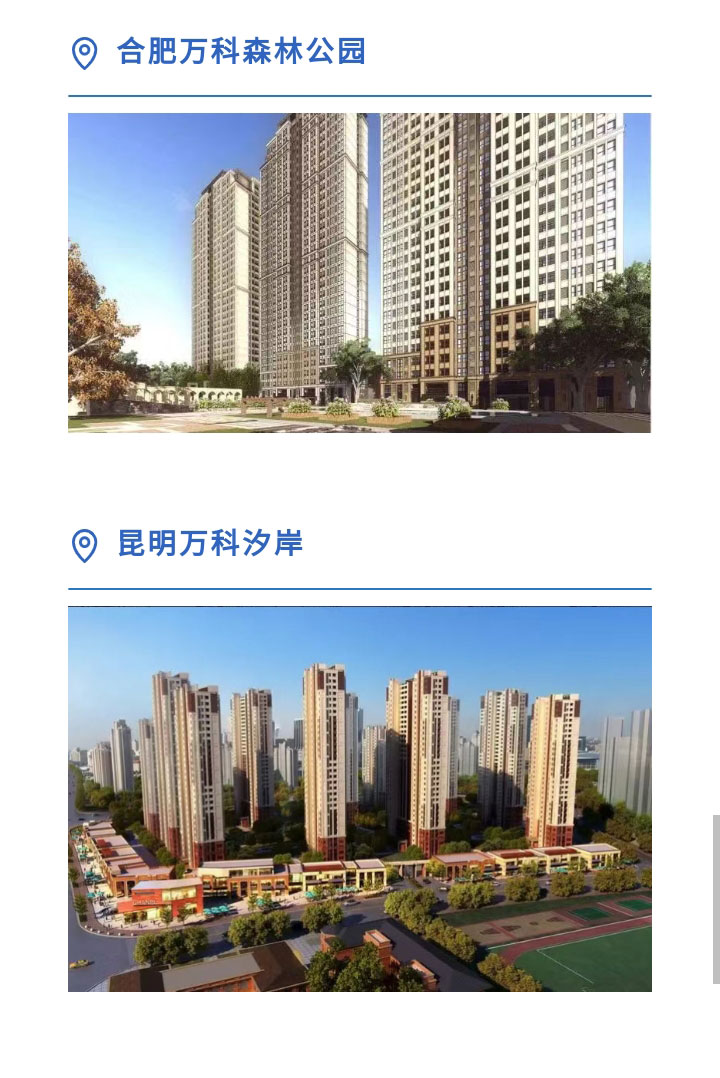This screenshot has width=720, height=1078.
Task: Open the 合肥万科森林公园 building photo
Action: coord(359,272)
